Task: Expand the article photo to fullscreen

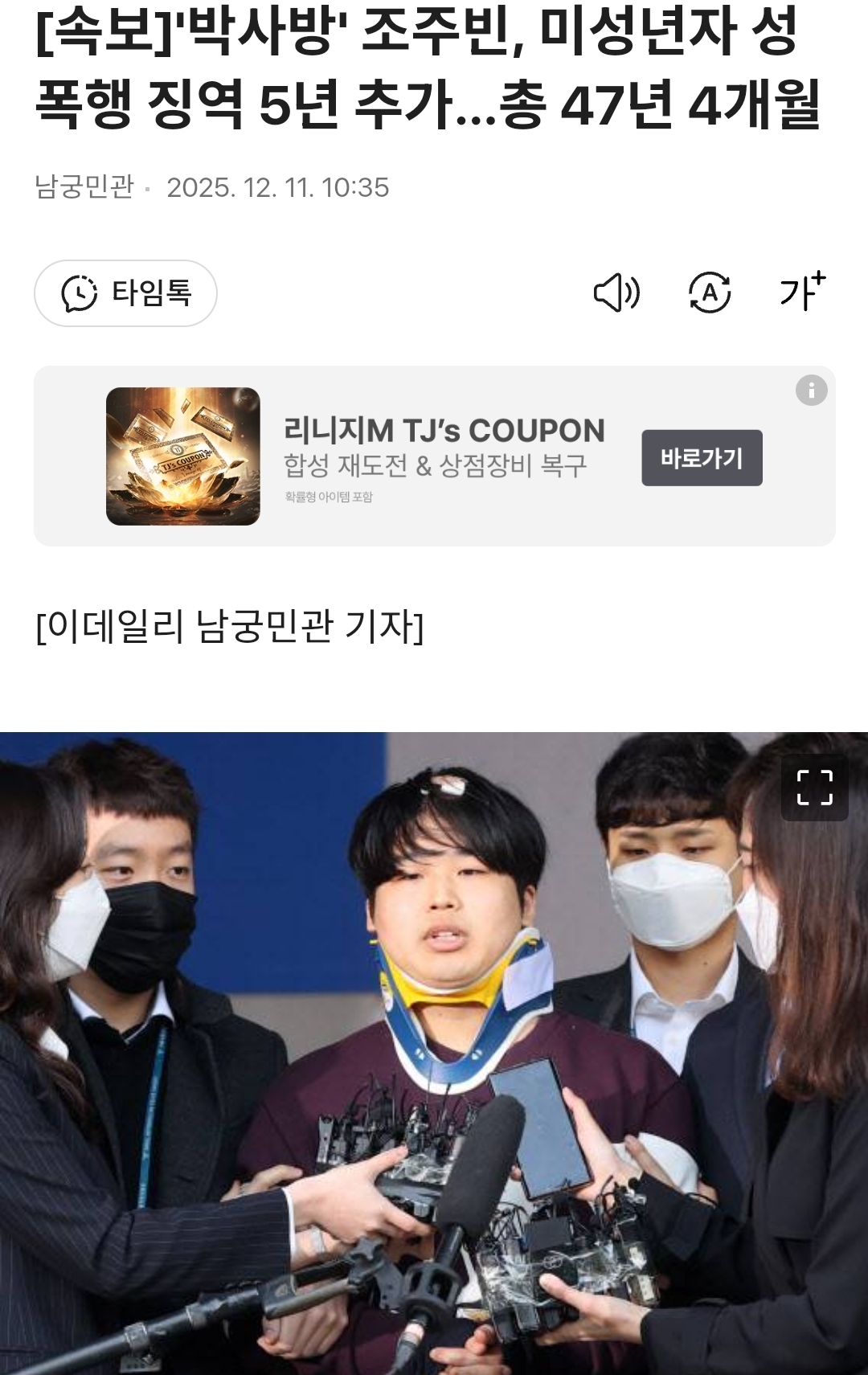Action: [814, 788]
